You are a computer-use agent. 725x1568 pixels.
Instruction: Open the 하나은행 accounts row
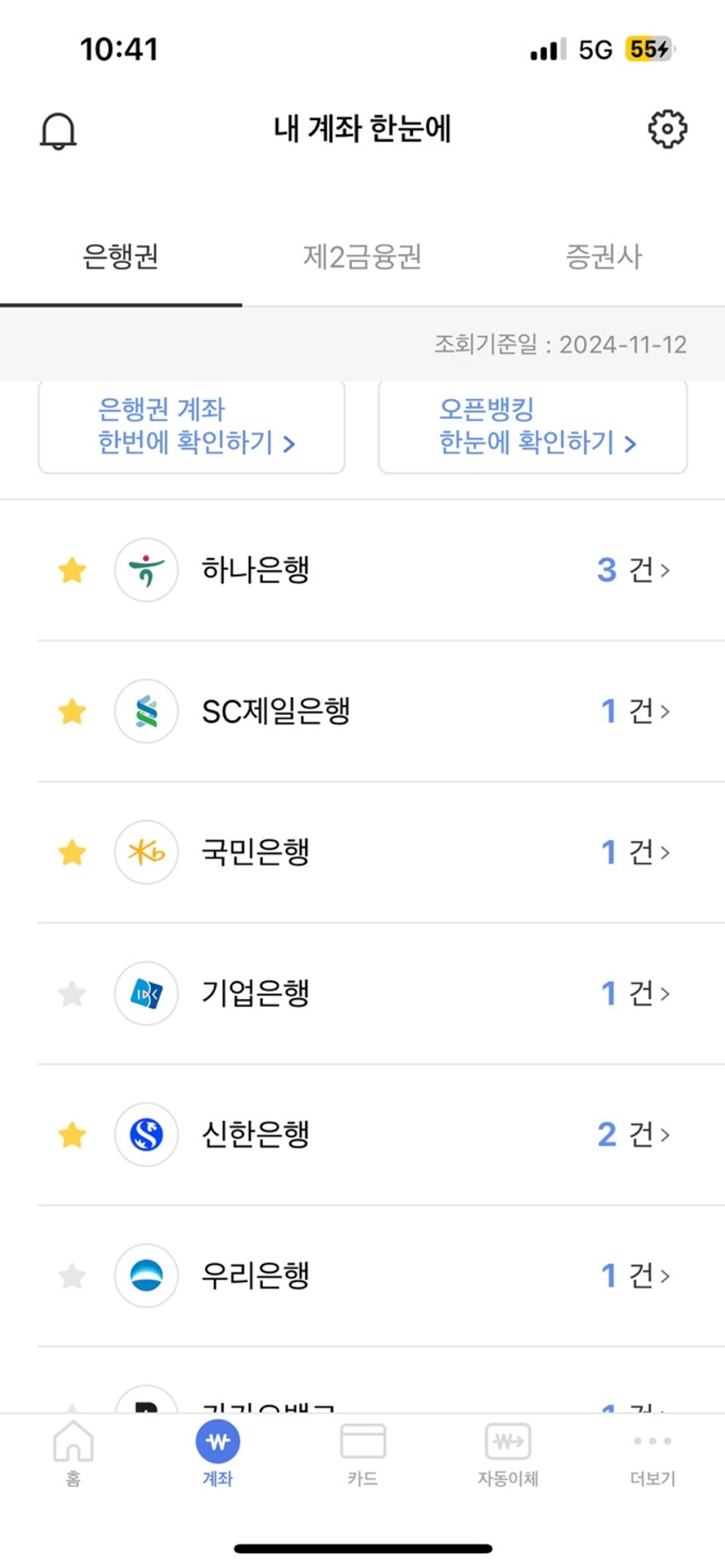(x=363, y=570)
